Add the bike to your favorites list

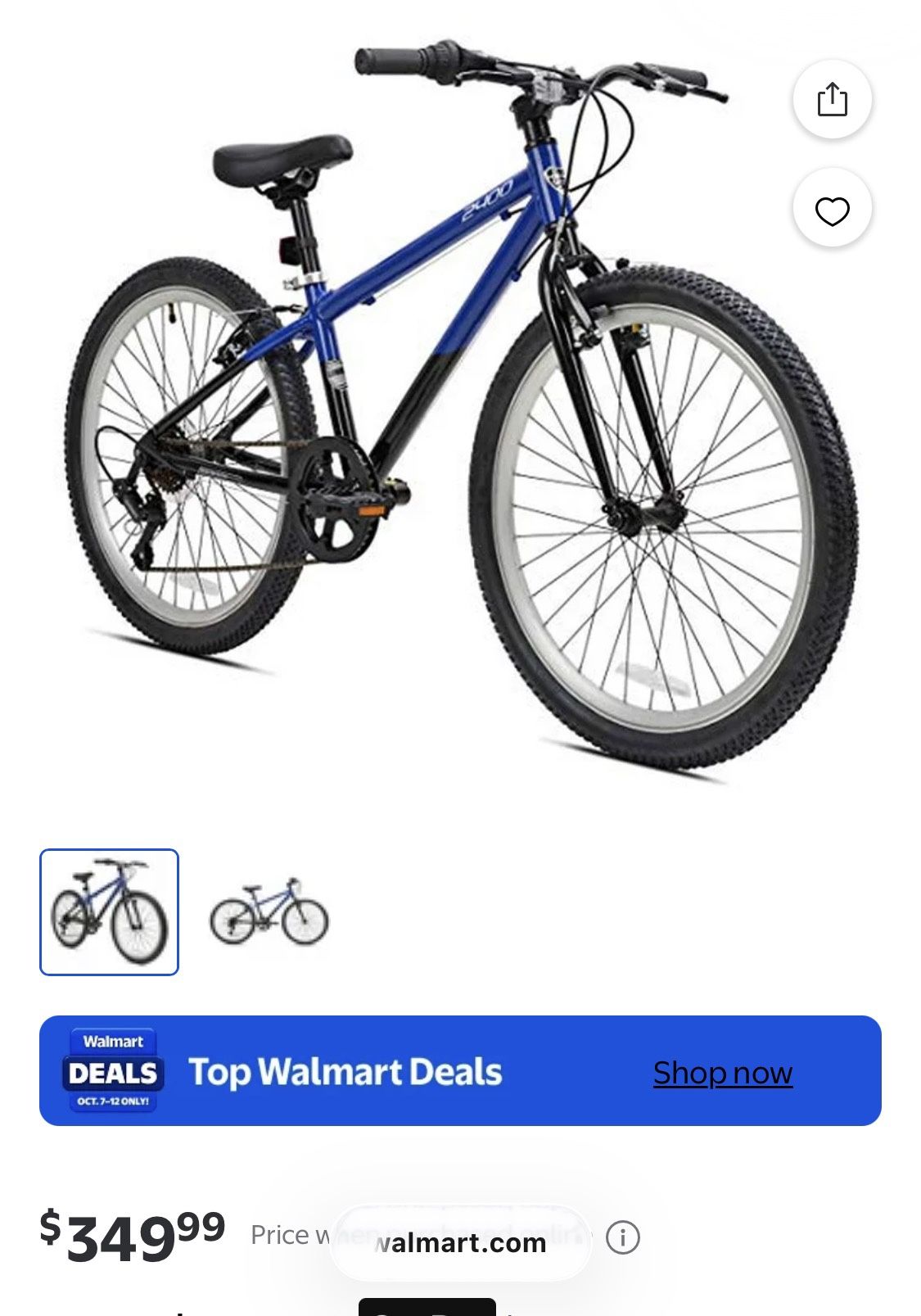(x=832, y=211)
